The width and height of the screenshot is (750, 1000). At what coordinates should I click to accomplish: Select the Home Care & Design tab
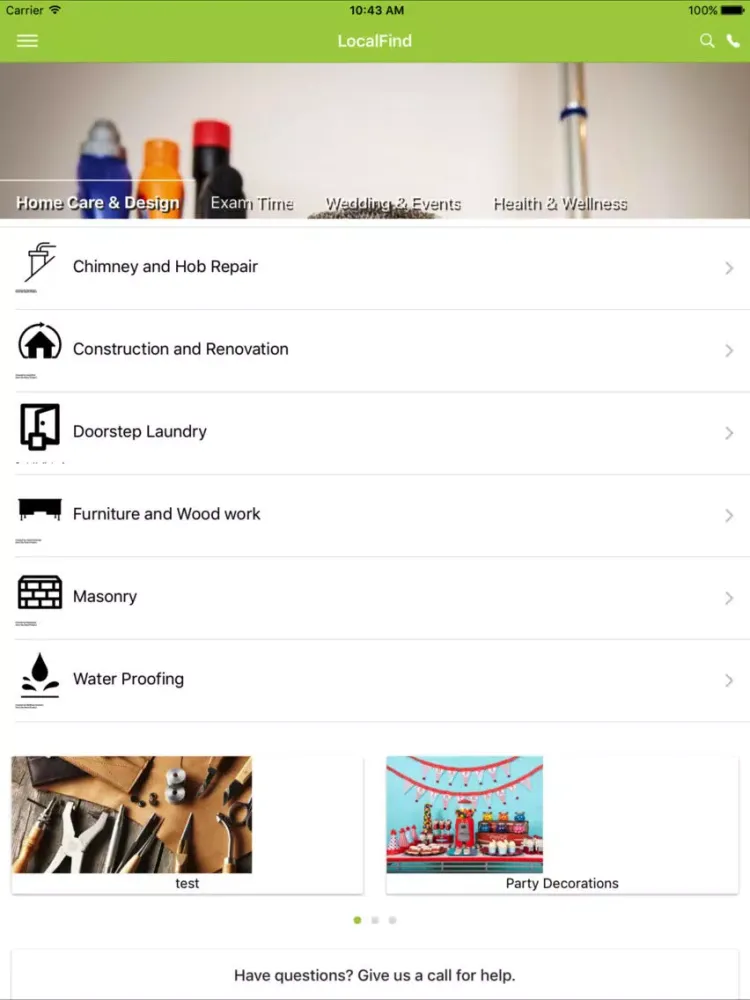pyautogui.click(x=98, y=203)
